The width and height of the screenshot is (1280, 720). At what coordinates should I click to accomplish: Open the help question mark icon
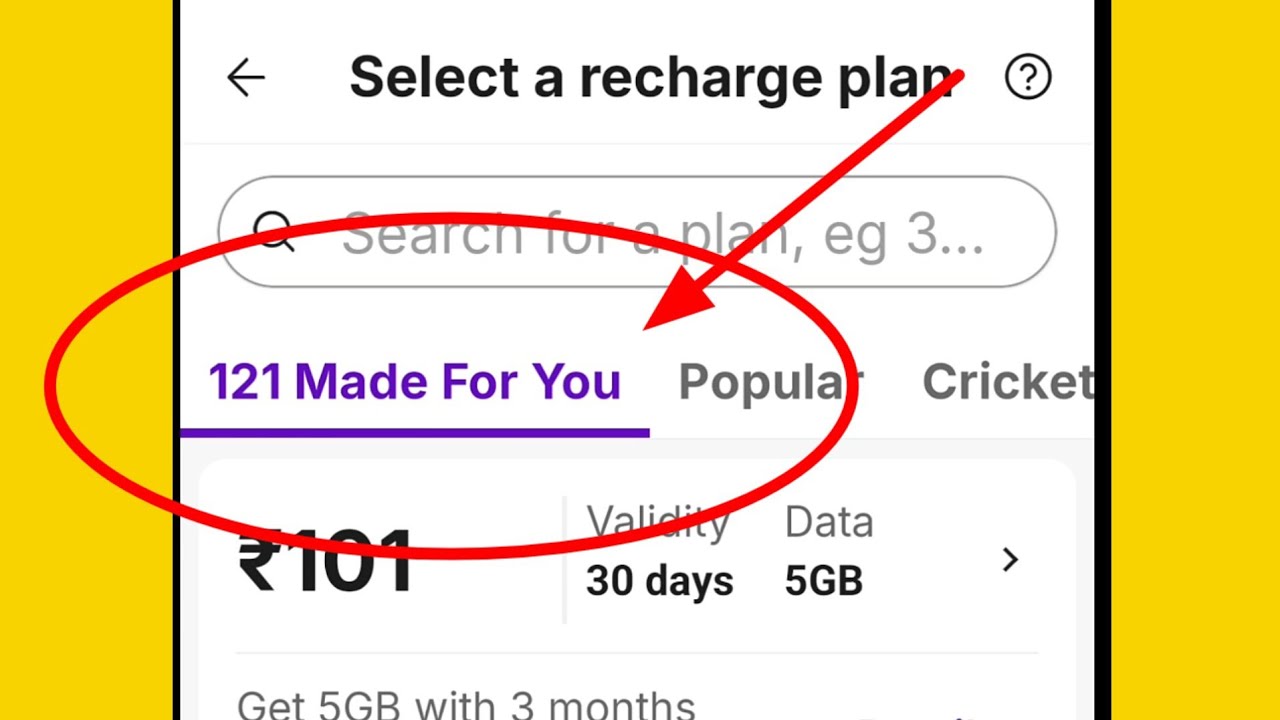point(1028,77)
